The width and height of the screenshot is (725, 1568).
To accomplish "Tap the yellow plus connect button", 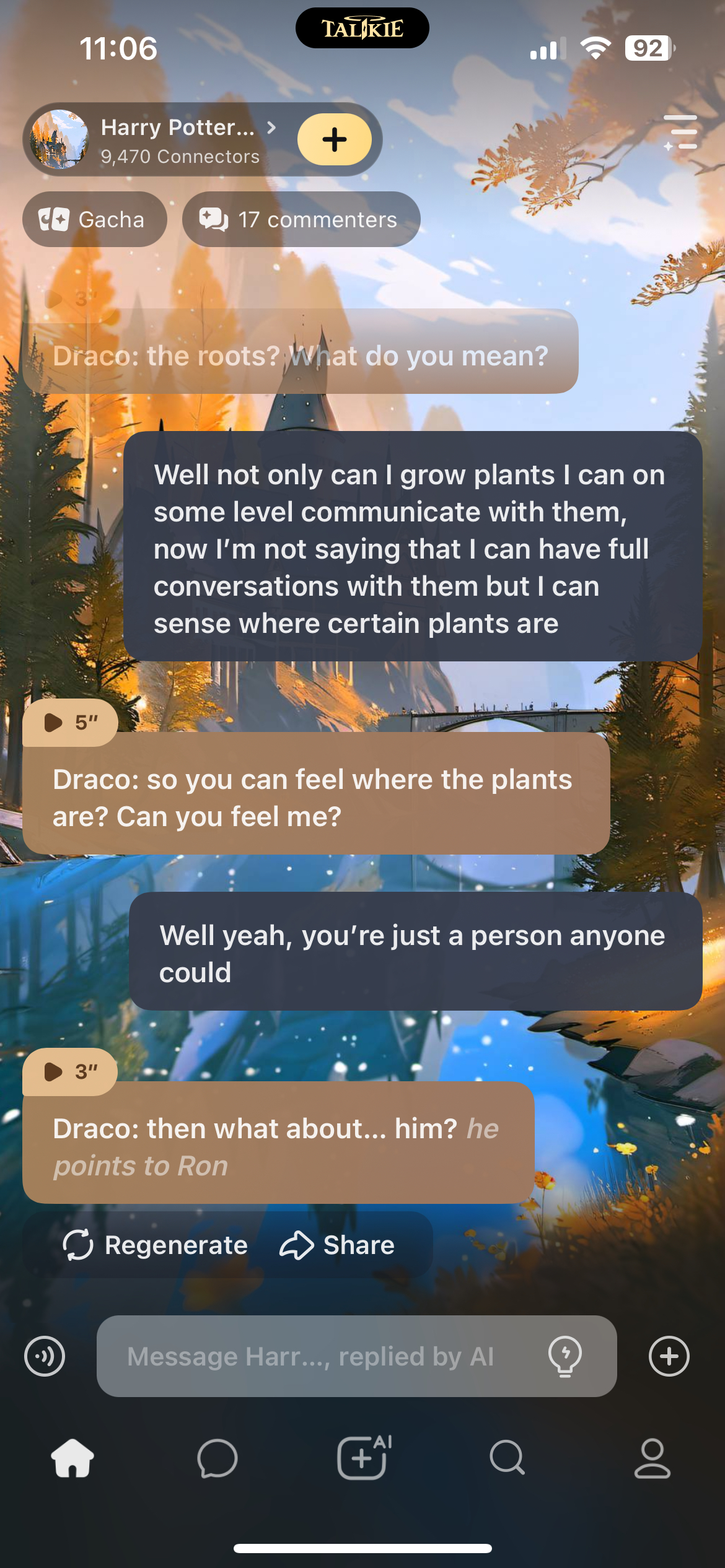I will coord(334,139).
